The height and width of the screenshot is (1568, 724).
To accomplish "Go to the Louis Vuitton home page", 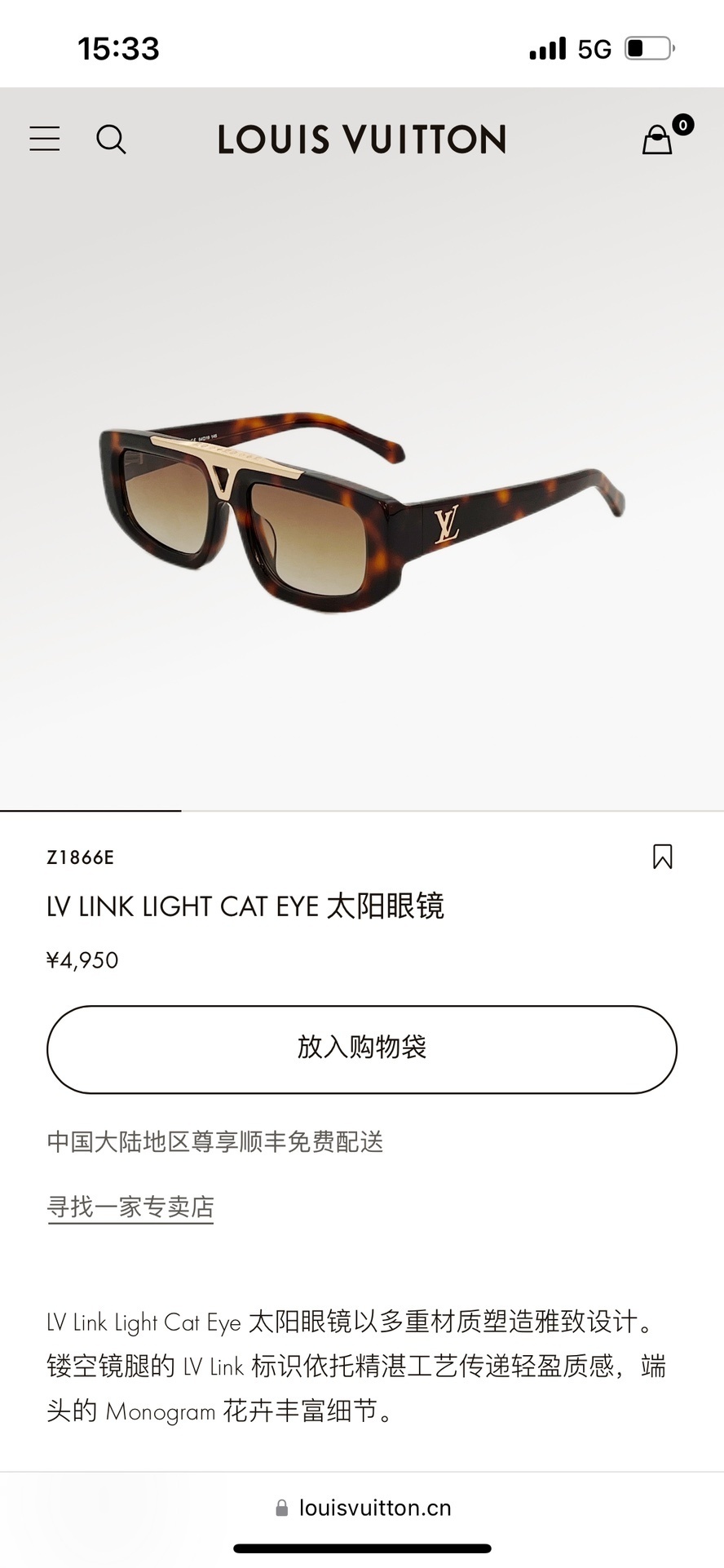I will pyautogui.click(x=361, y=140).
